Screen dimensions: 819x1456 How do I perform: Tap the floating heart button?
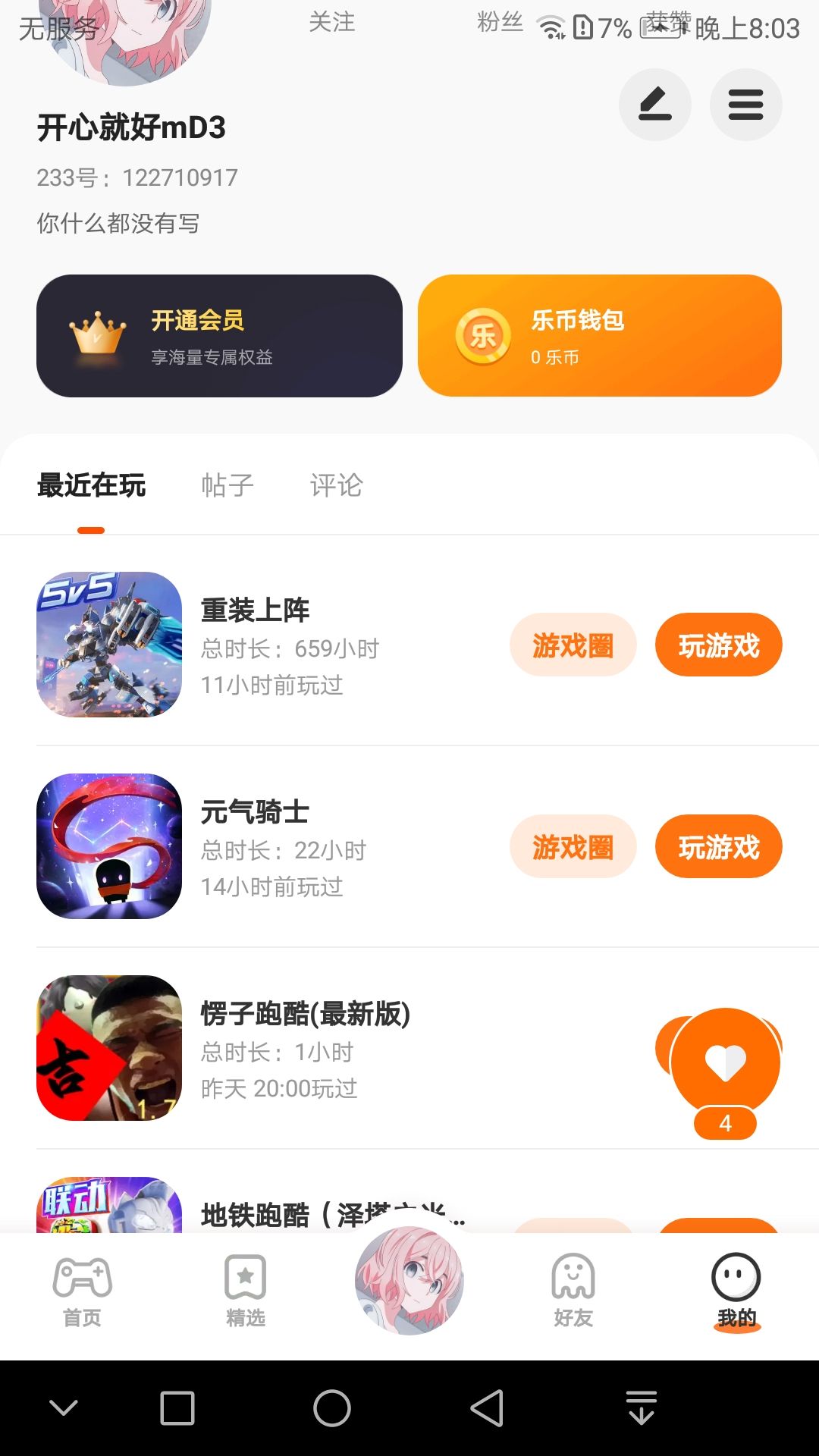(725, 1062)
